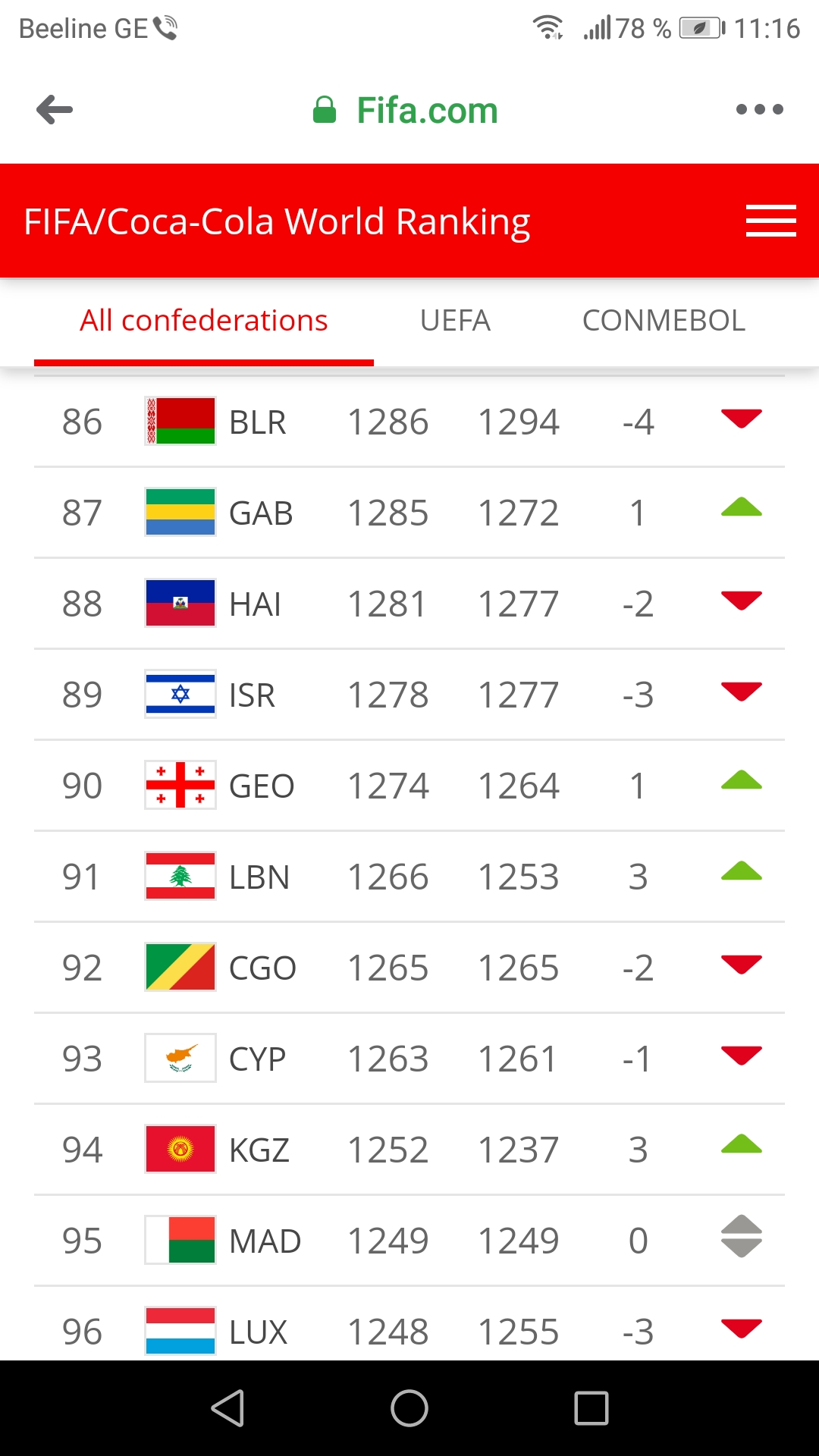Go to the Android home screen

[409, 1408]
